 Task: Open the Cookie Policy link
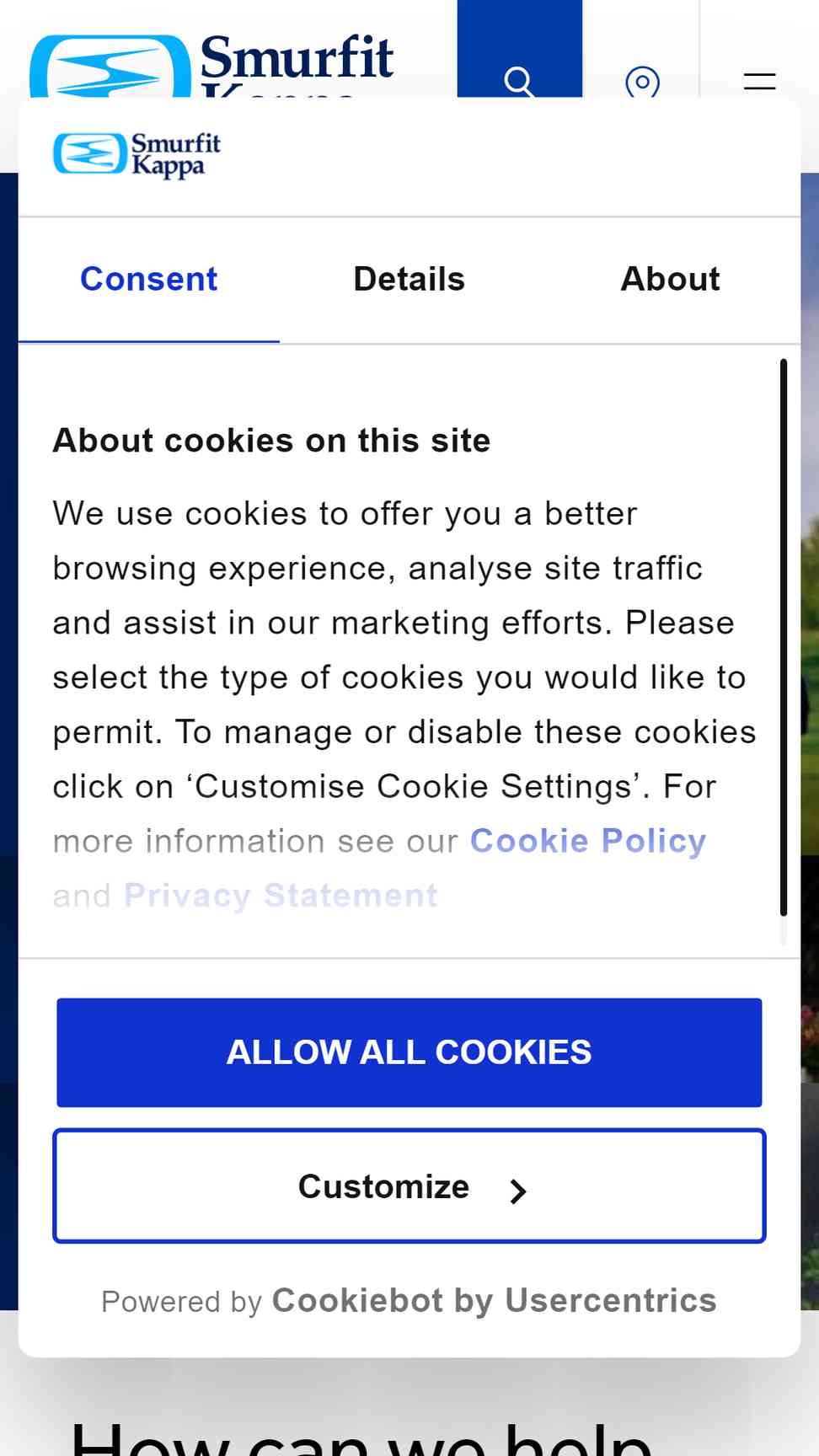[588, 841]
